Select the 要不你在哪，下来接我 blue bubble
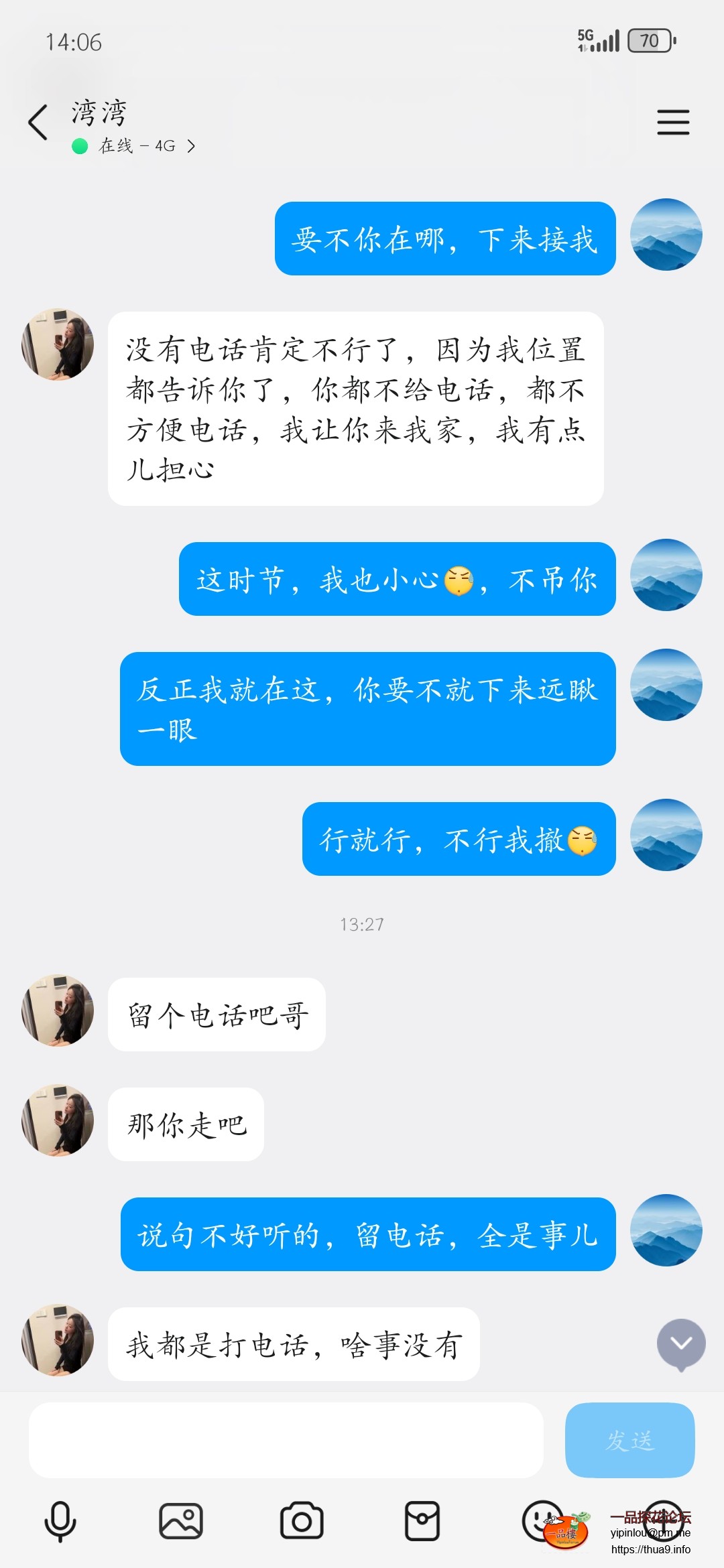 [444, 239]
